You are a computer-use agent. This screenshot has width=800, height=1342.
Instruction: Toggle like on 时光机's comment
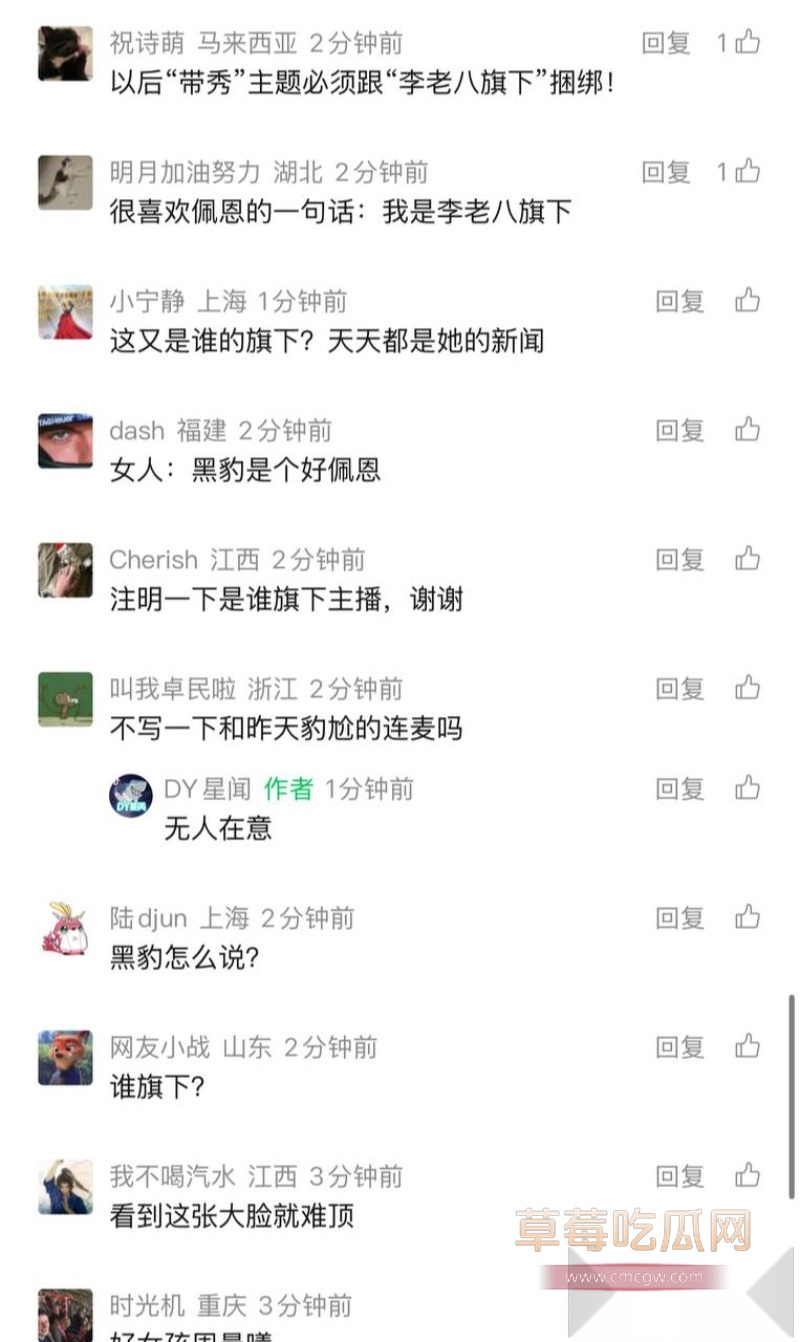(748, 1305)
